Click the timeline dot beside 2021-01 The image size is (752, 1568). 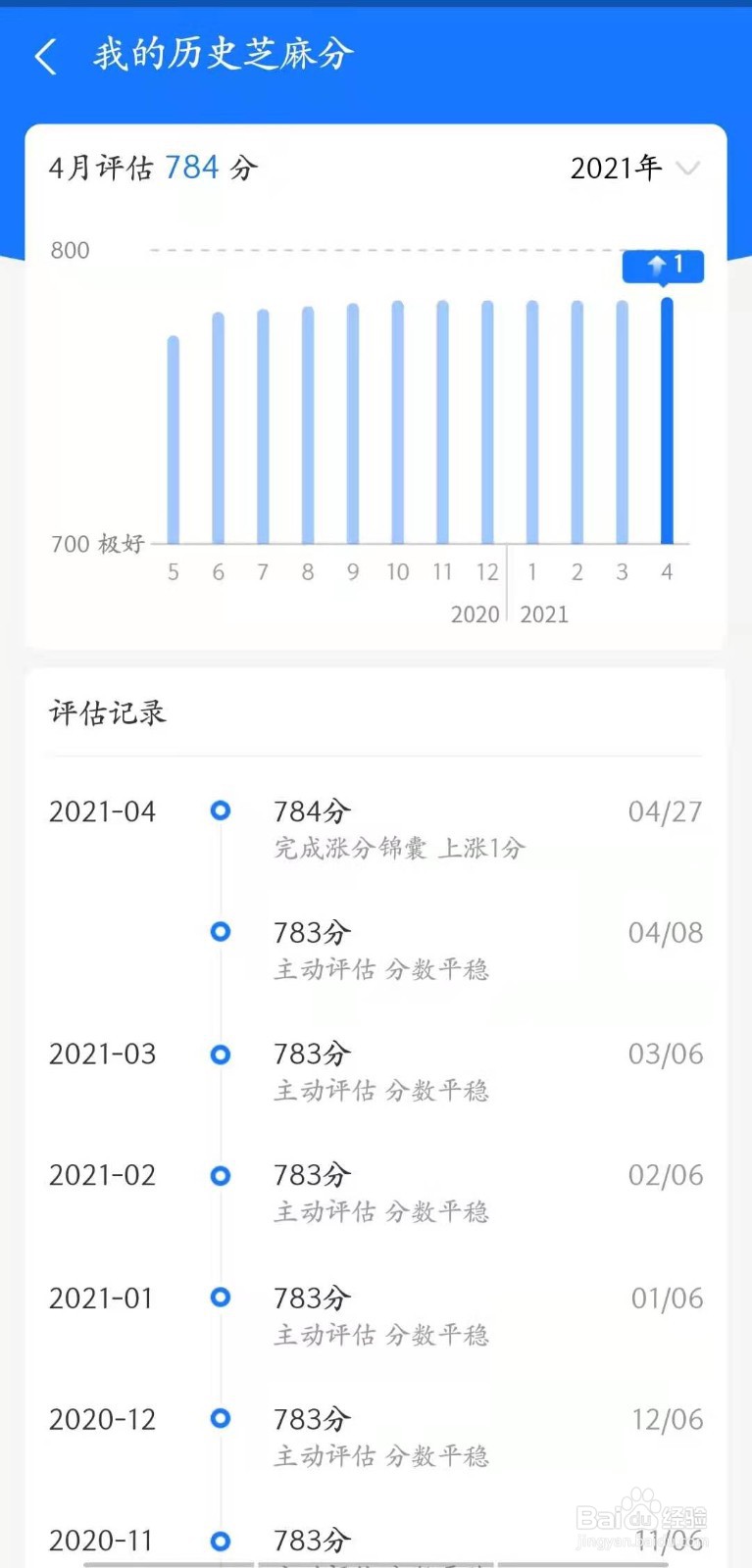pyautogui.click(x=220, y=1298)
